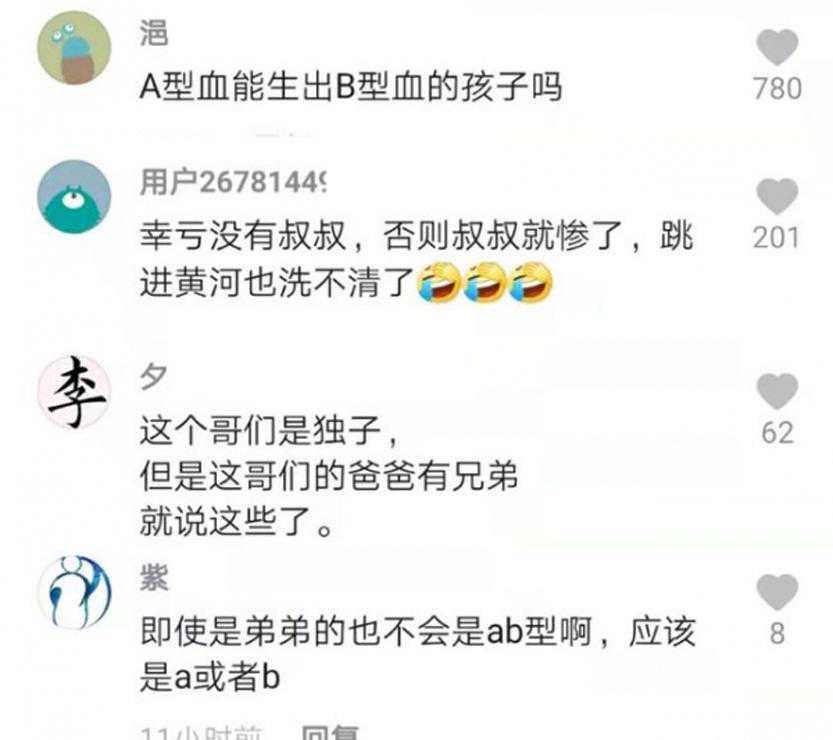Like the comment by 夕
The width and height of the screenshot is (833, 740).
(x=777, y=391)
